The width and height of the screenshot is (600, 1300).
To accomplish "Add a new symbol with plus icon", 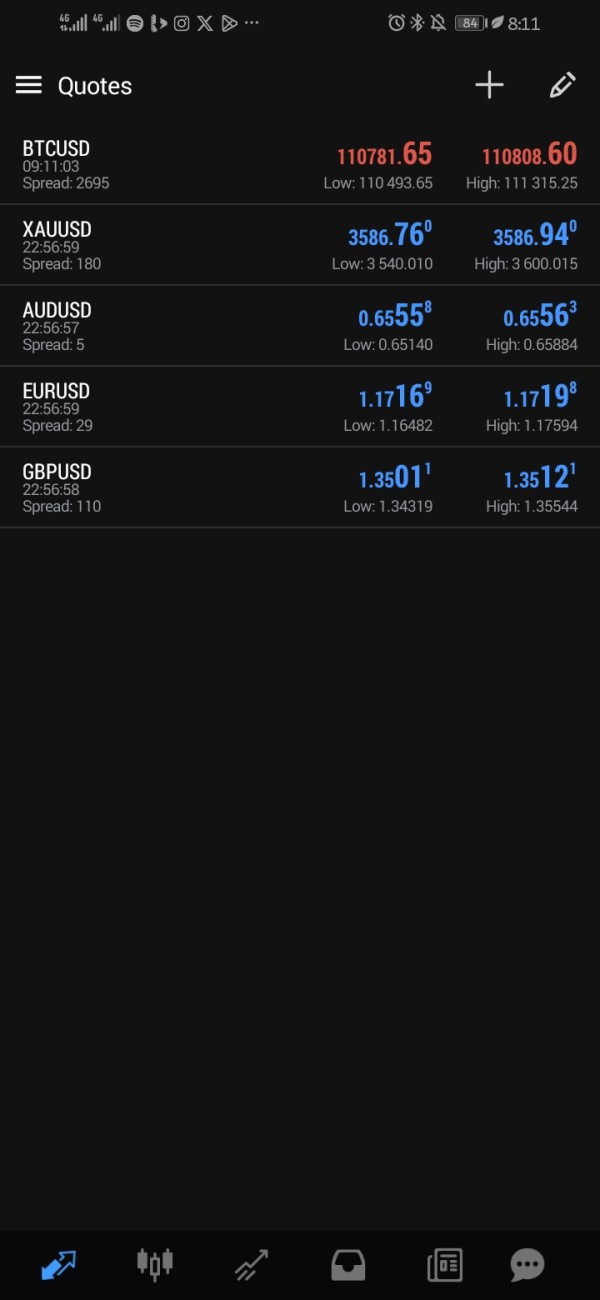I will (489, 86).
